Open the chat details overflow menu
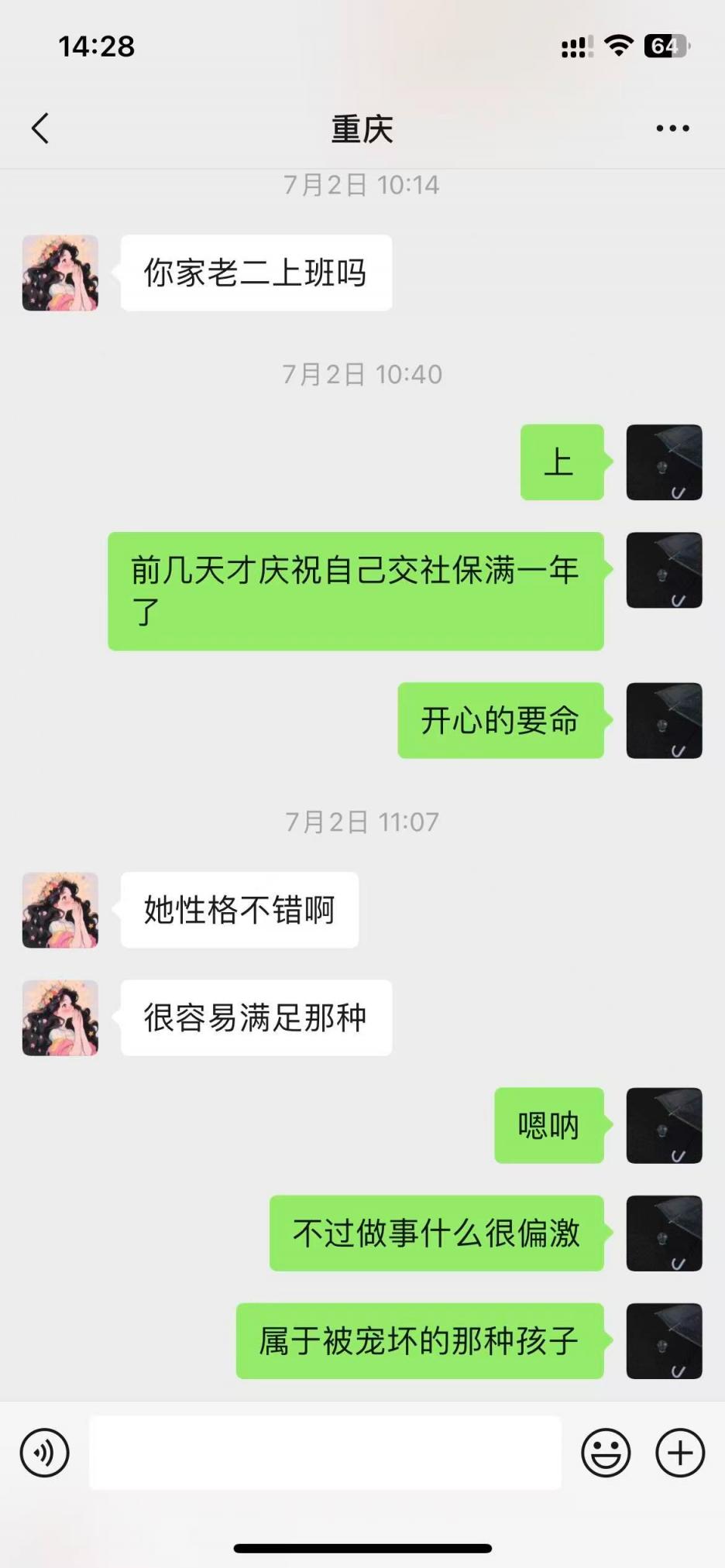The image size is (725, 1568). (x=672, y=129)
